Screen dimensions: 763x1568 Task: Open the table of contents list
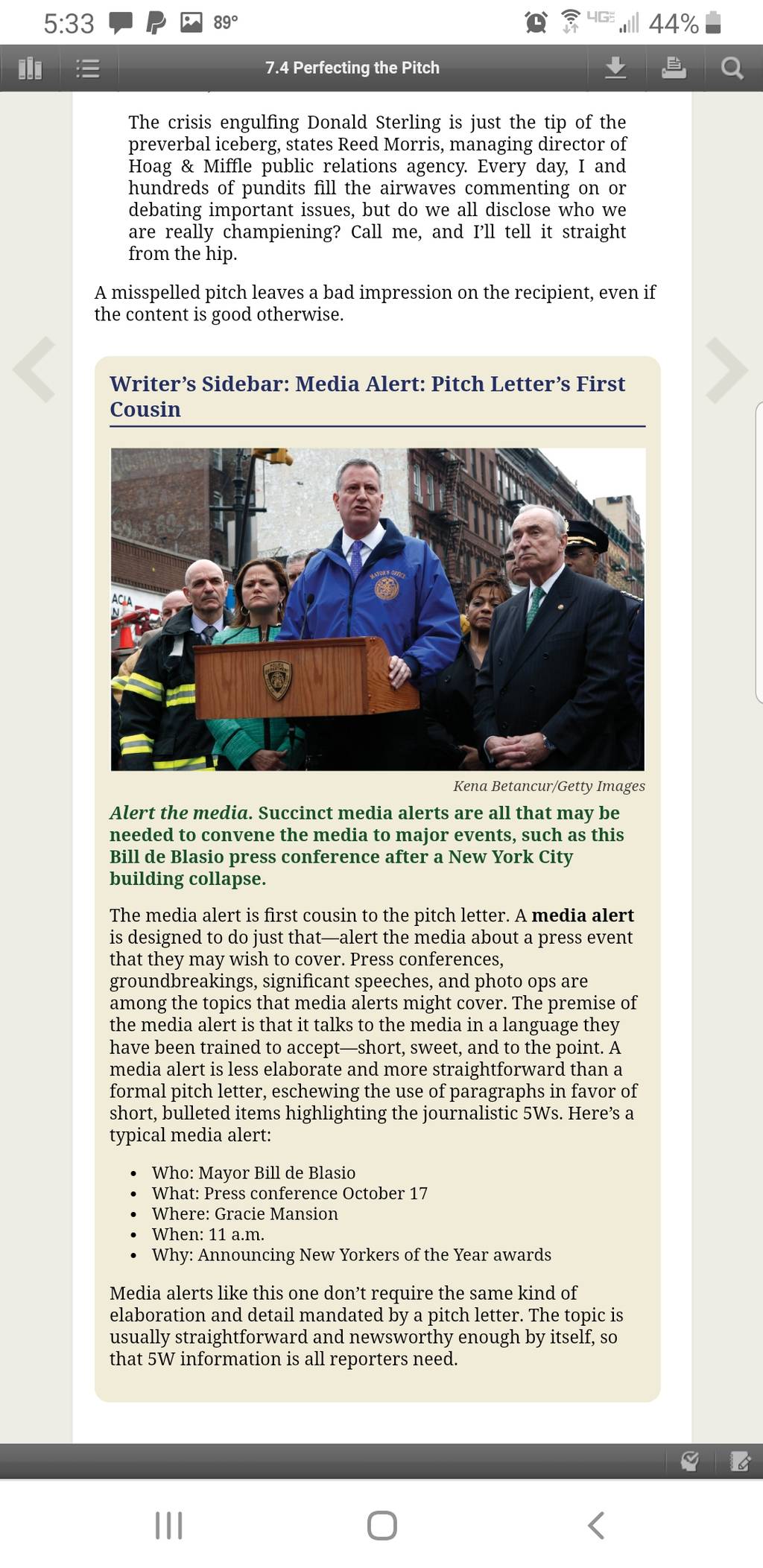pyautogui.click(x=88, y=69)
